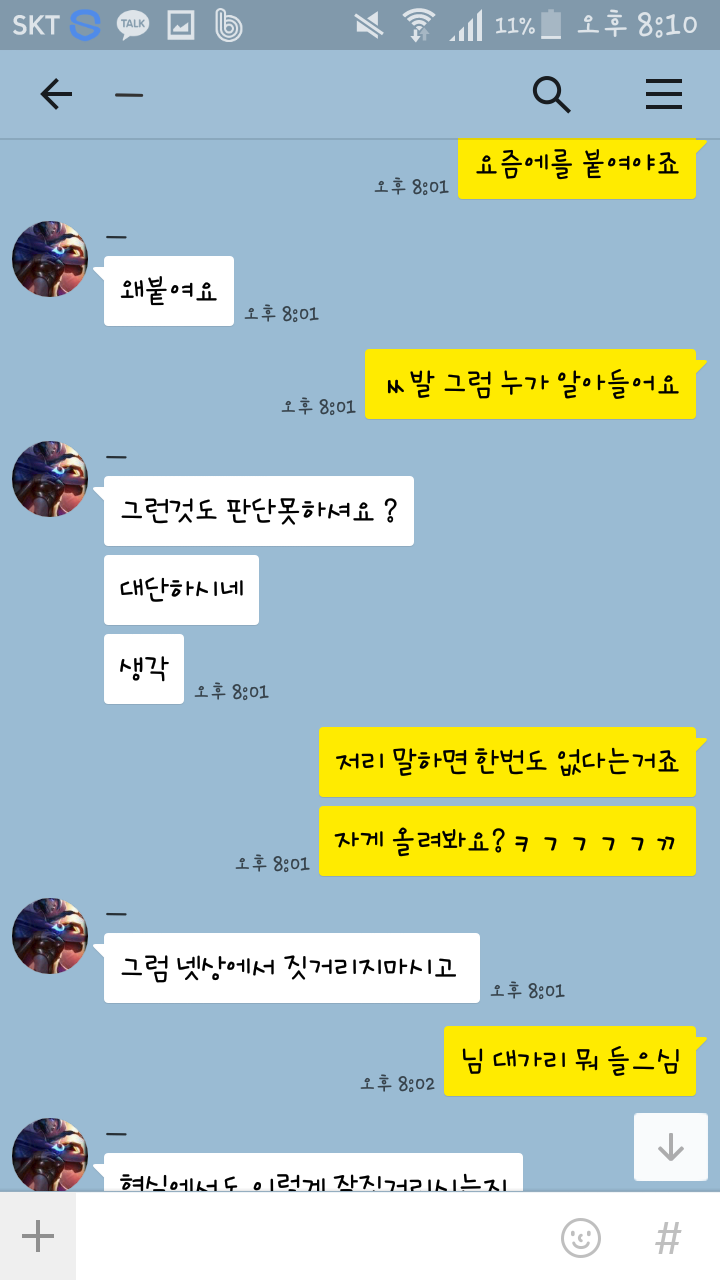Search within this conversation
The width and height of the screenshot is (720, 1280).
coord(551,94)
